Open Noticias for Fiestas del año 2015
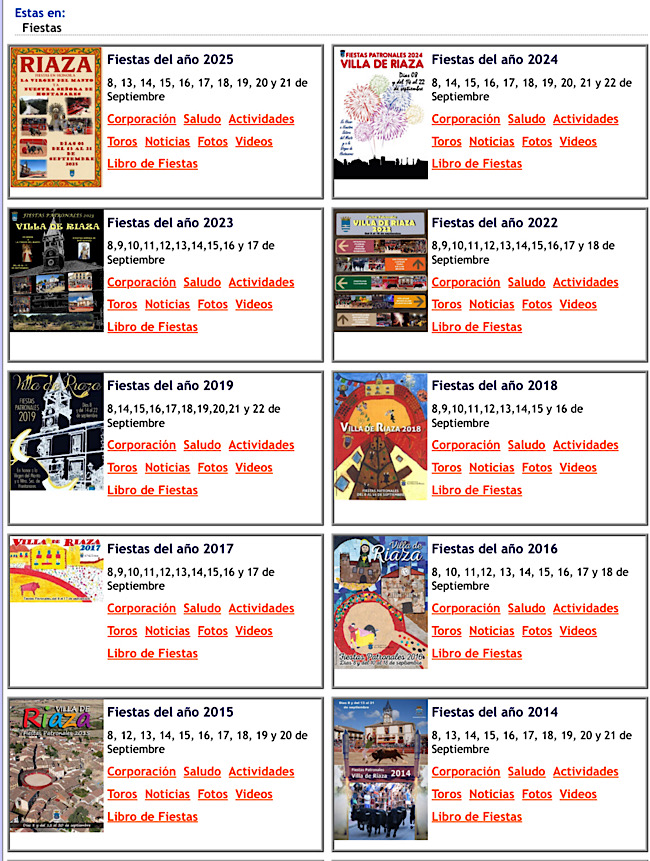 click(167, 794)
